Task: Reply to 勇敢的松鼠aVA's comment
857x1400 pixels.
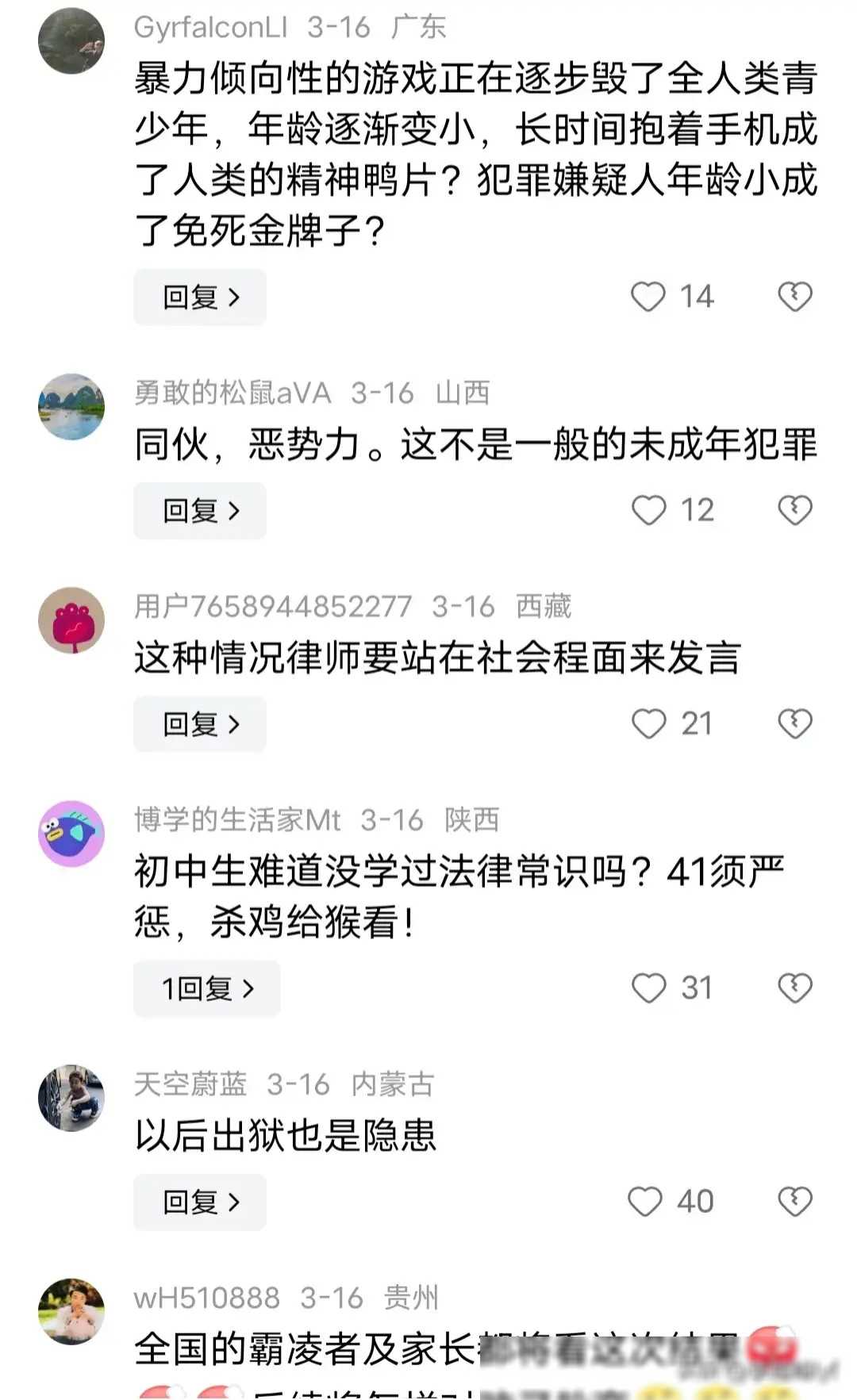Action: pos(200,511)
